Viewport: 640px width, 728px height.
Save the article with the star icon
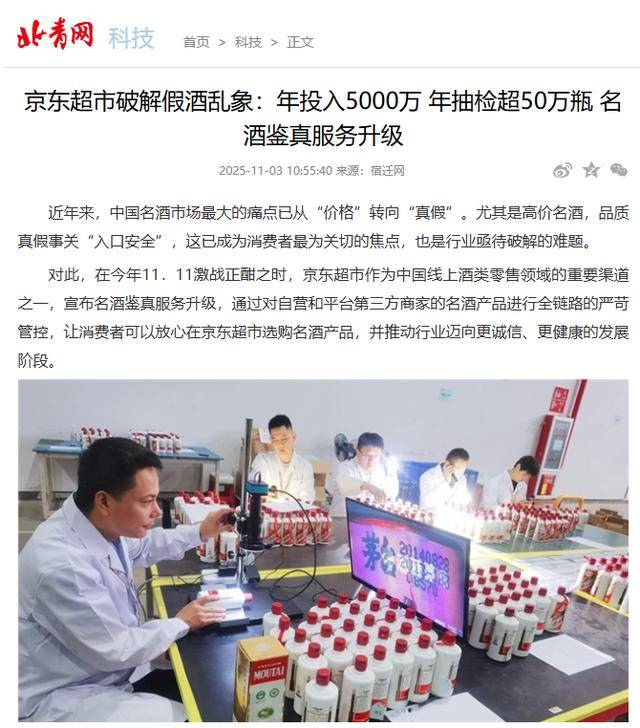point(591,170)
